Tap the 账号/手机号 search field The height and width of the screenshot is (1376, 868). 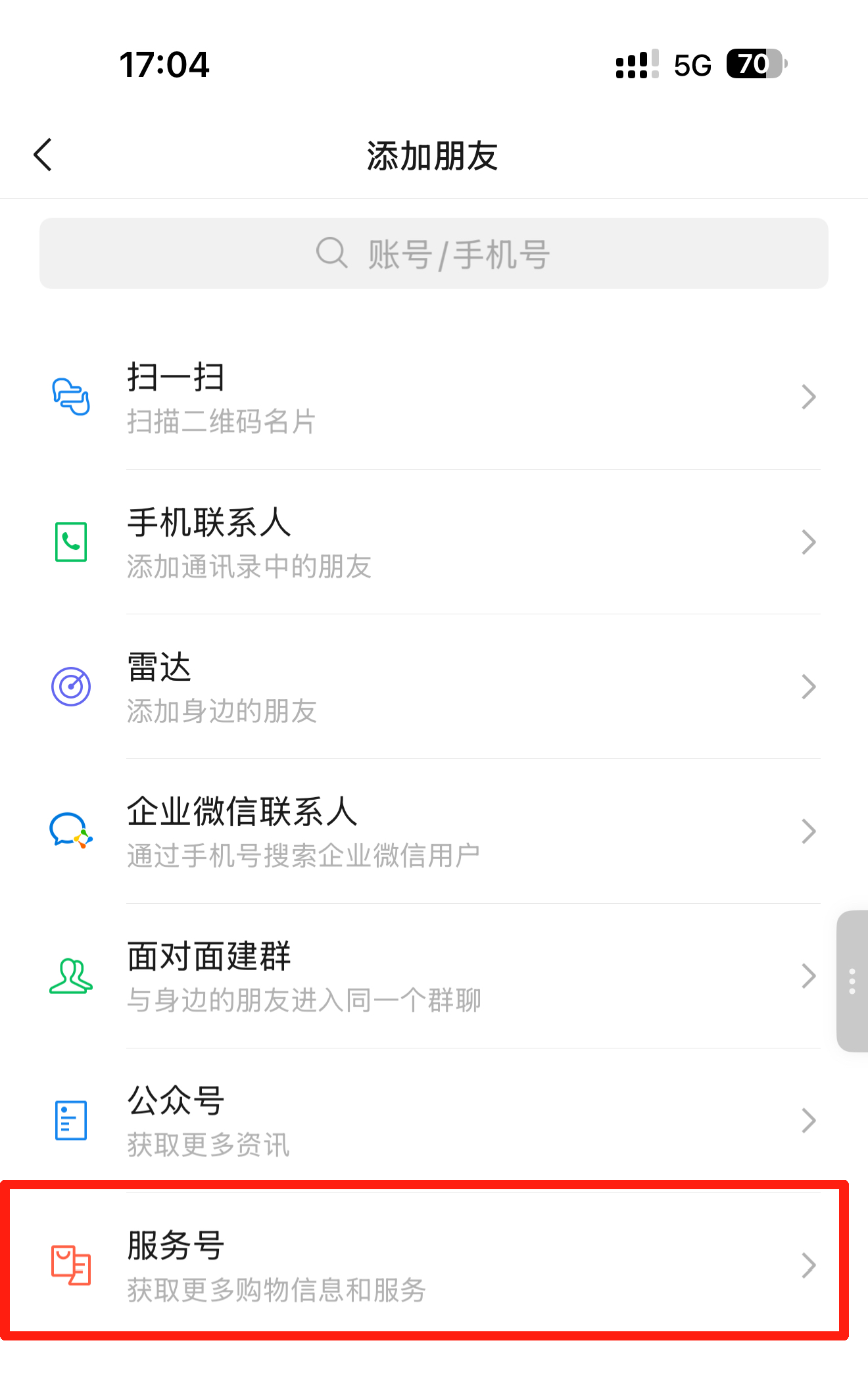coord(433,253)
